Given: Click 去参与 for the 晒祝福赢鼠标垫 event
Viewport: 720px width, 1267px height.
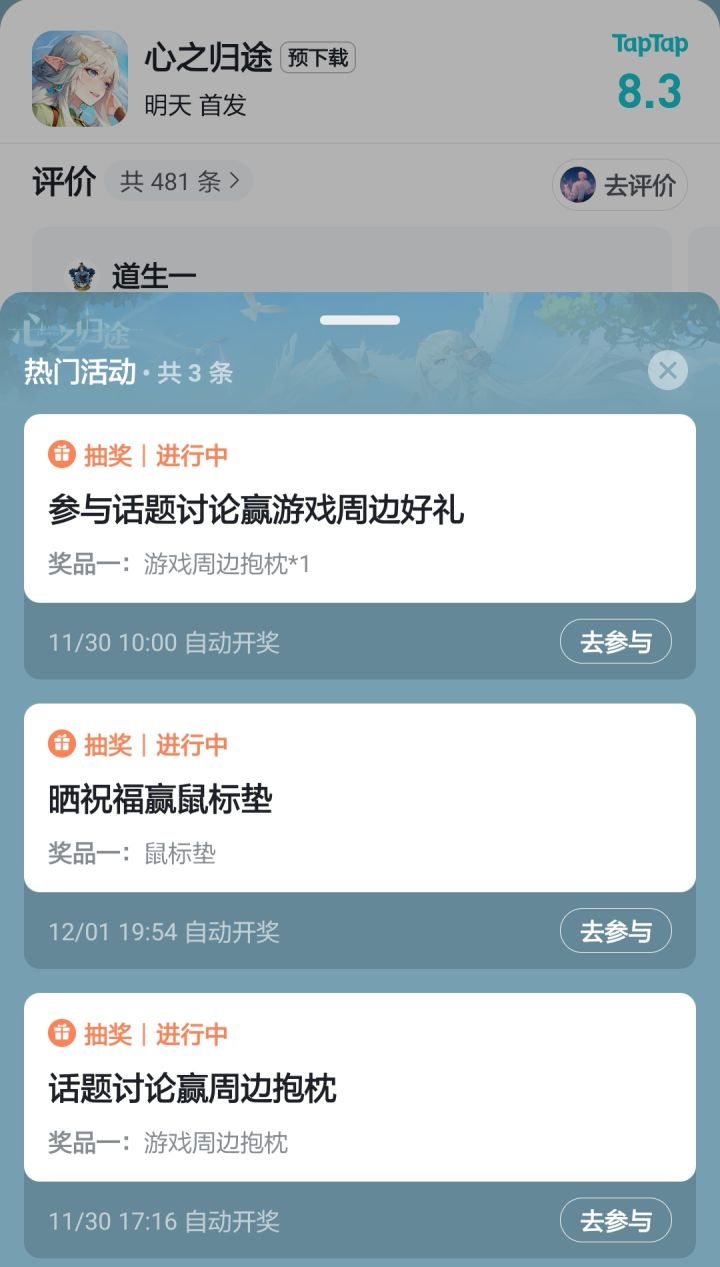Looking at the screenshot, I should click(x=616, y=931).
